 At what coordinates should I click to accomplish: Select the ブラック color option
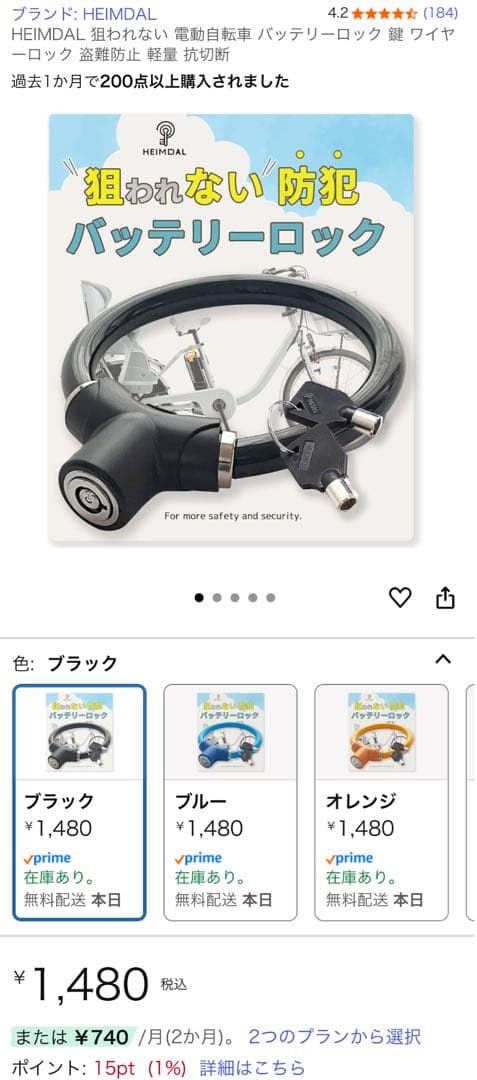pos(79,802)
